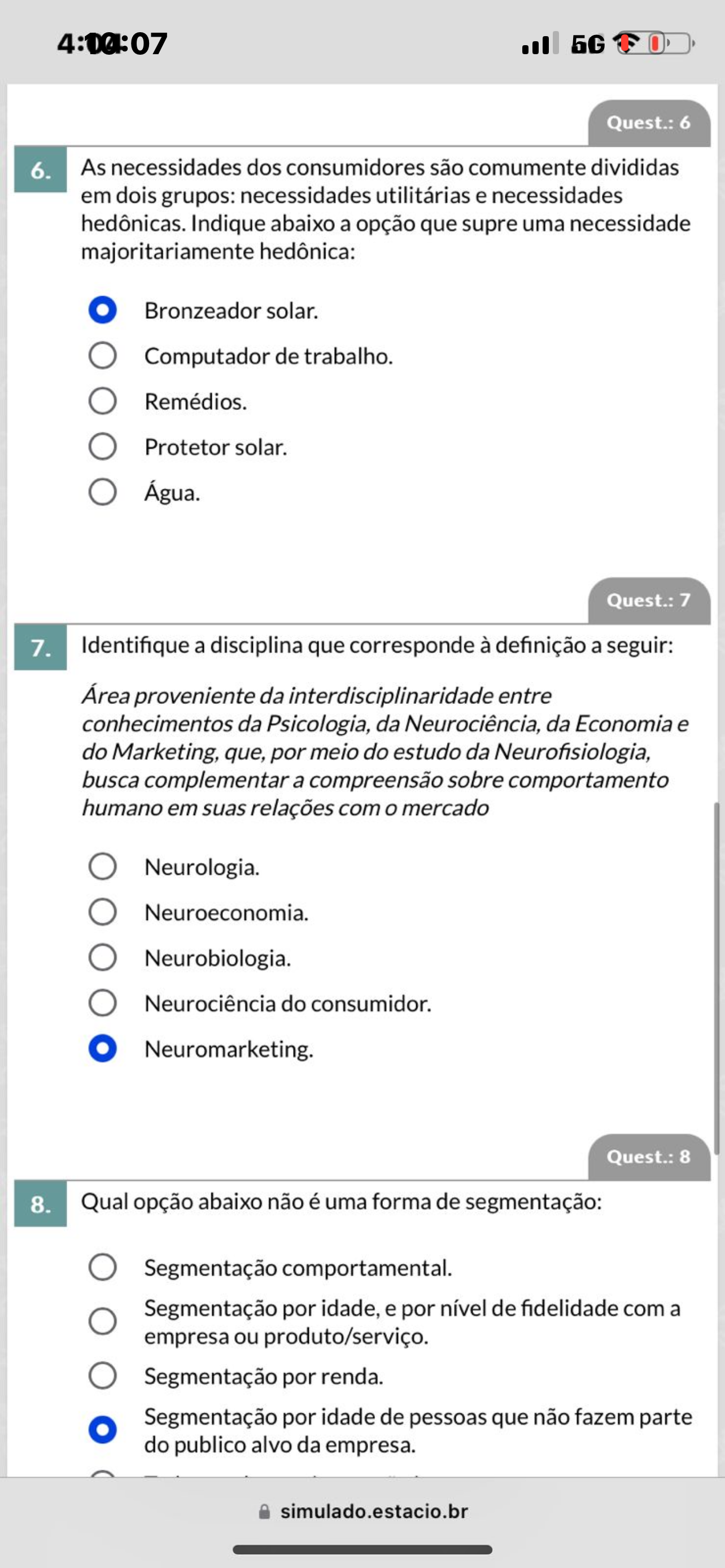Screen dimensions: 725x1568
Task: Pick Remédios as the answer
Action: point(102,401)
